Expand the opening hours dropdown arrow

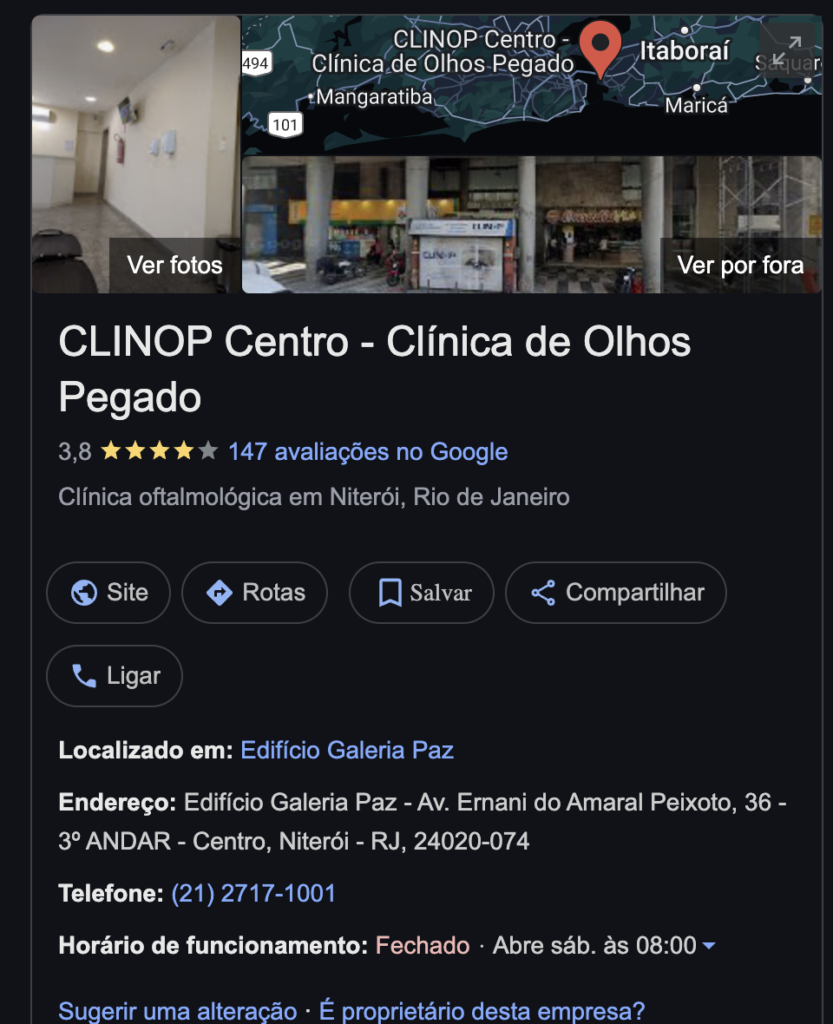point(709,946)
